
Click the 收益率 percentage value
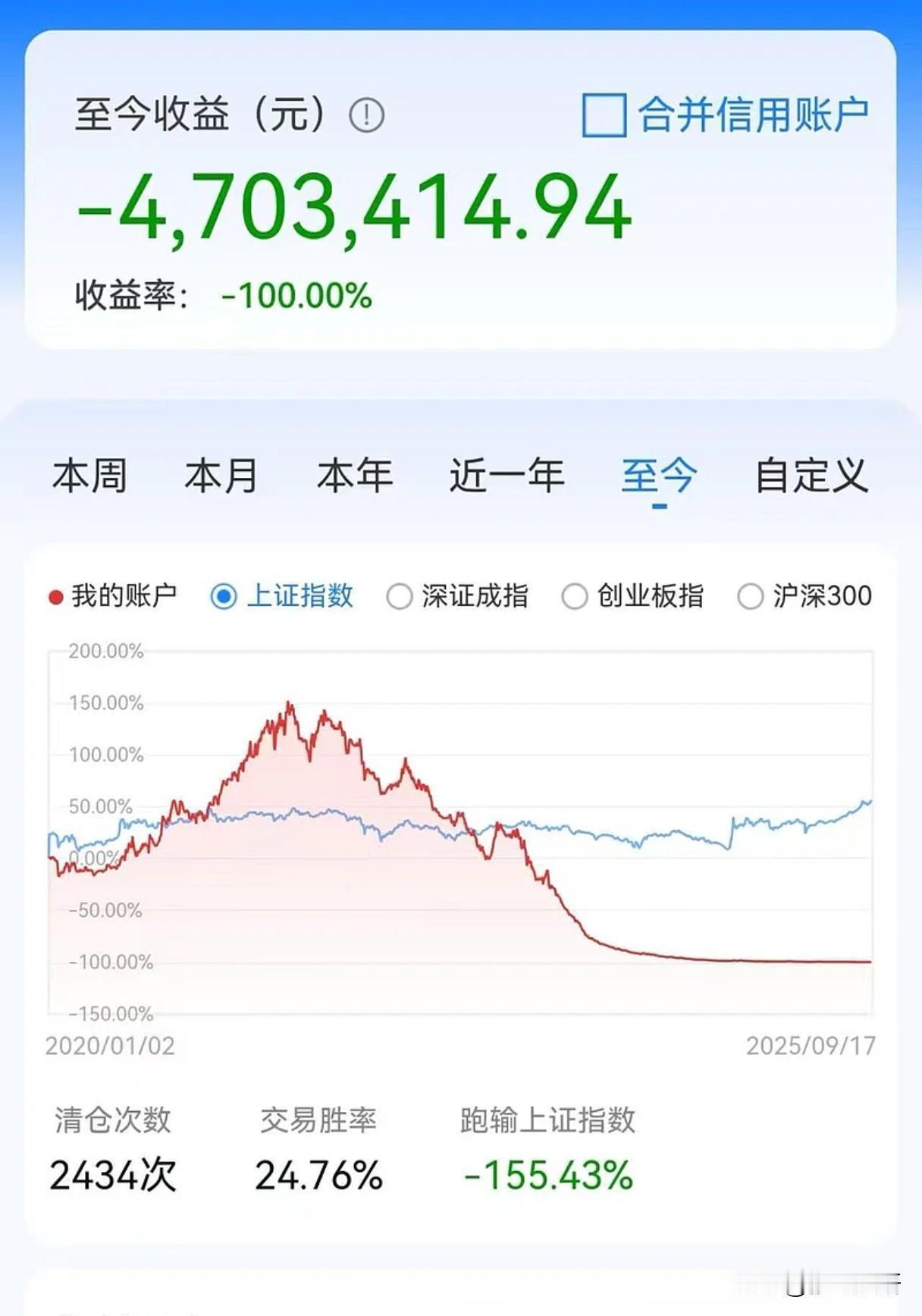[x=296, y=296]
